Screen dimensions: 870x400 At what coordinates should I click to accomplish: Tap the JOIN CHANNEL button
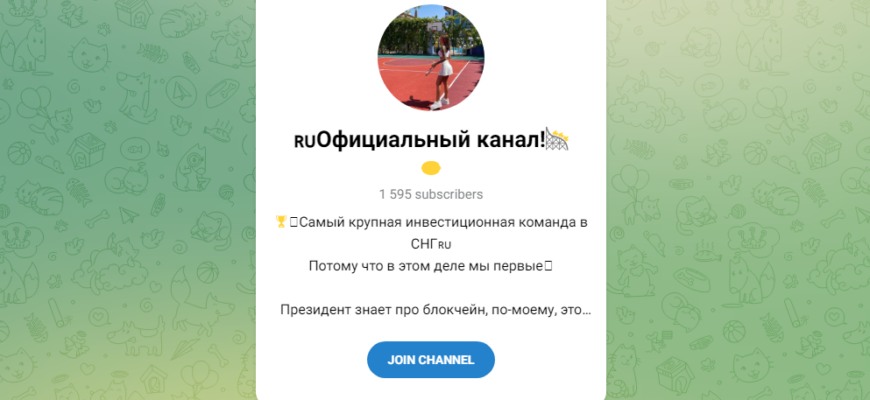431,360
